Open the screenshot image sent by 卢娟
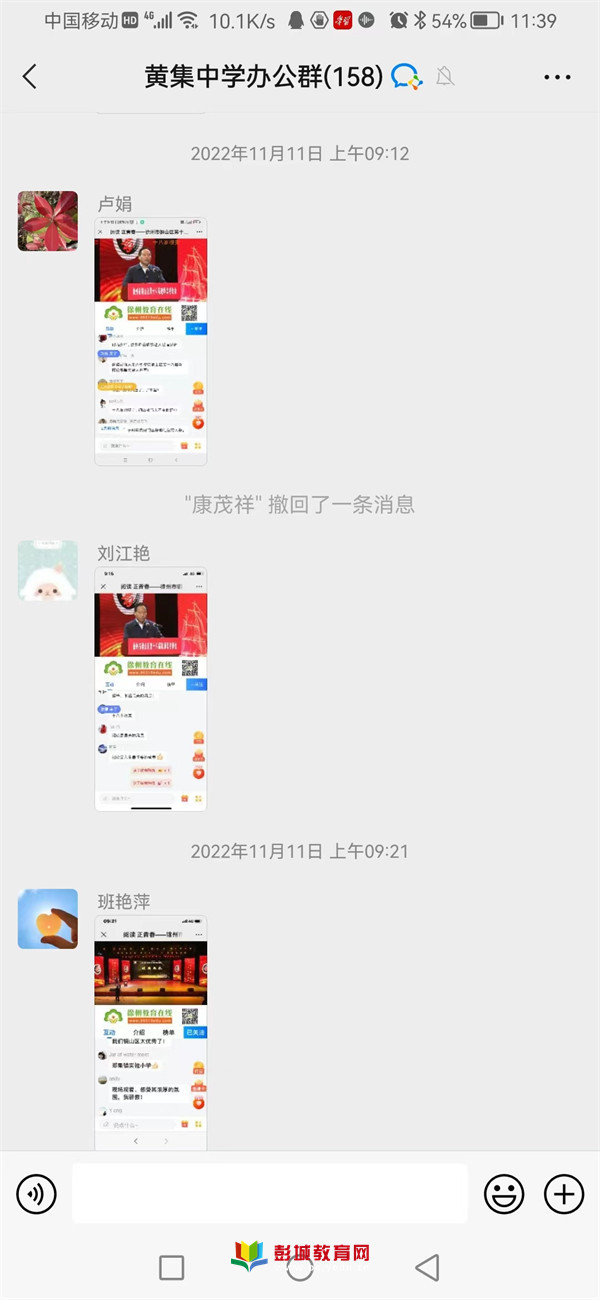 point(151,341)
